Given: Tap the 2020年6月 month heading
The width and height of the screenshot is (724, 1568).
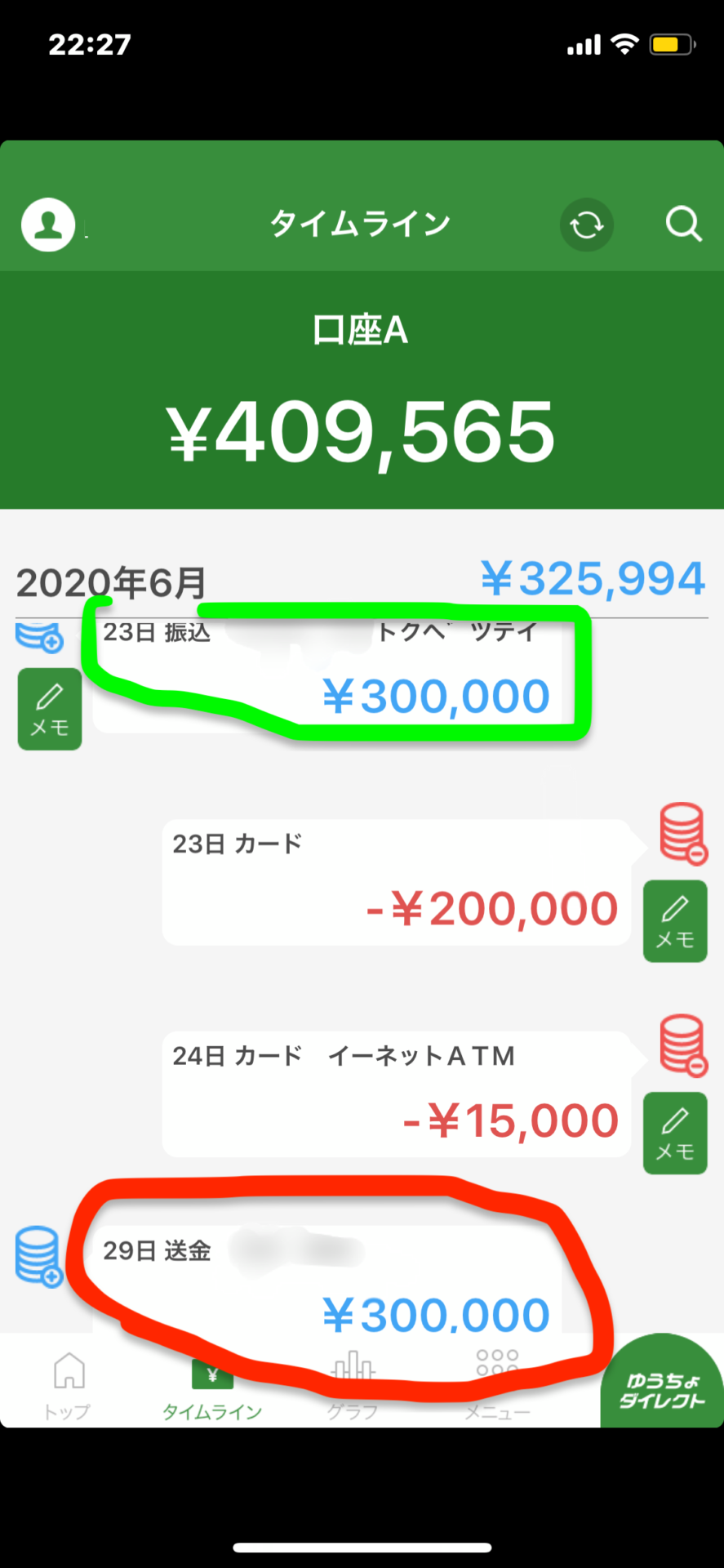Looking at the screenshot, I should pos(110,581).
